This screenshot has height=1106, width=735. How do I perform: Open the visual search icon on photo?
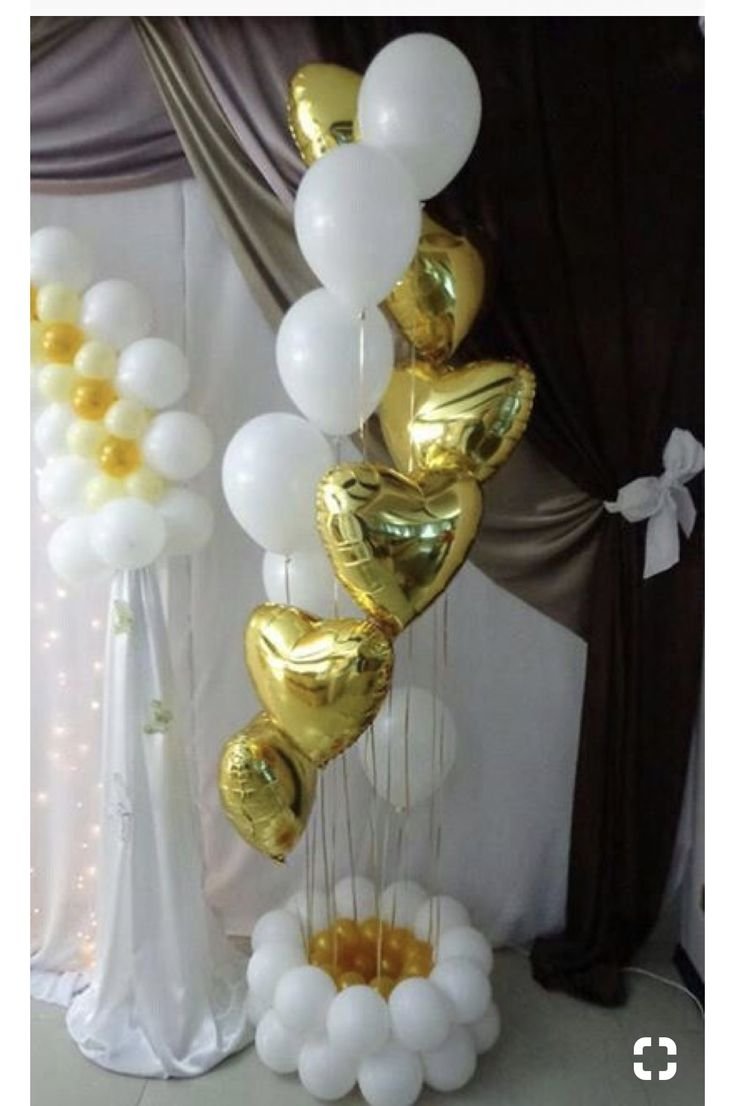click(x=655, y=1057)
